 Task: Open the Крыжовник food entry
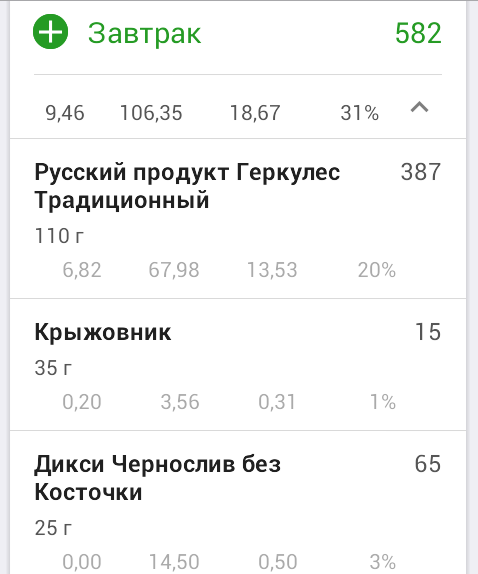point(238,365)
